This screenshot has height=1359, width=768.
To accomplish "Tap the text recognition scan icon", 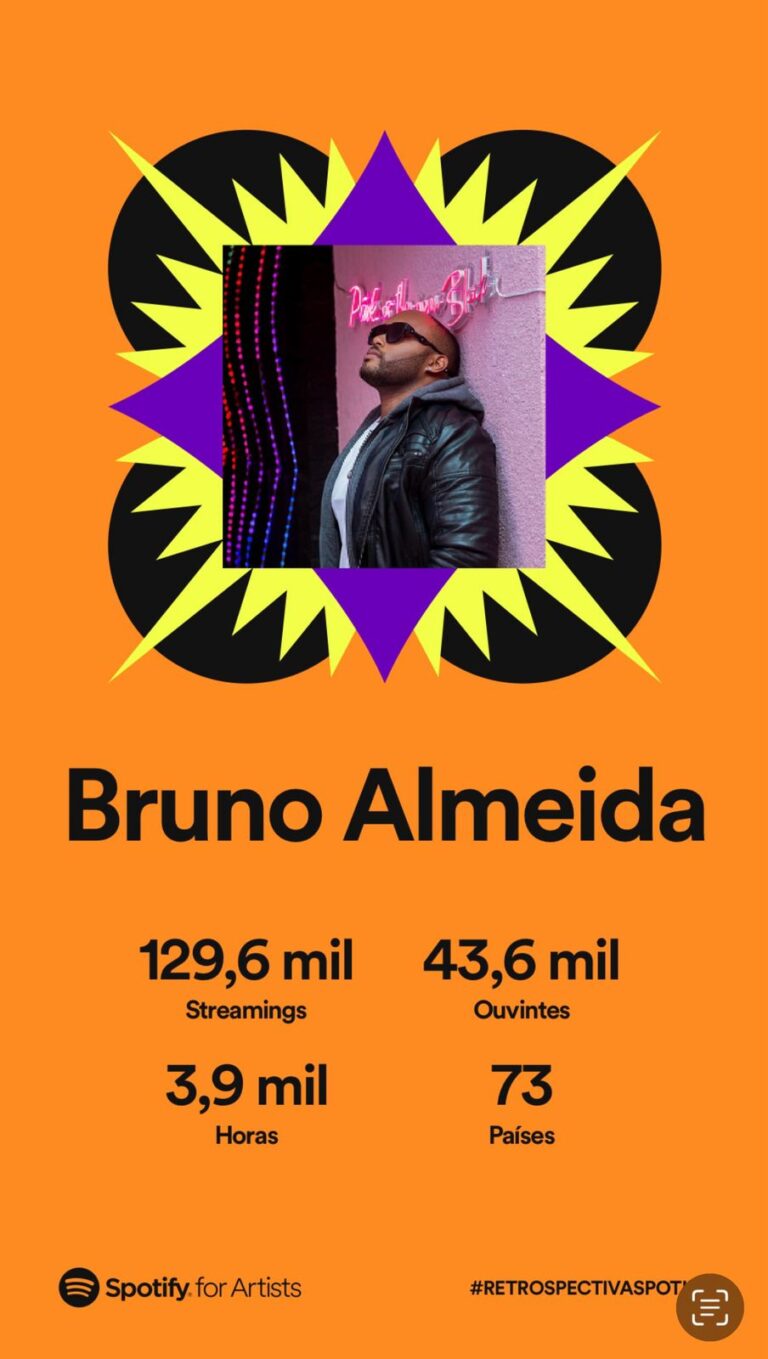I will (x=710, y=1307).
